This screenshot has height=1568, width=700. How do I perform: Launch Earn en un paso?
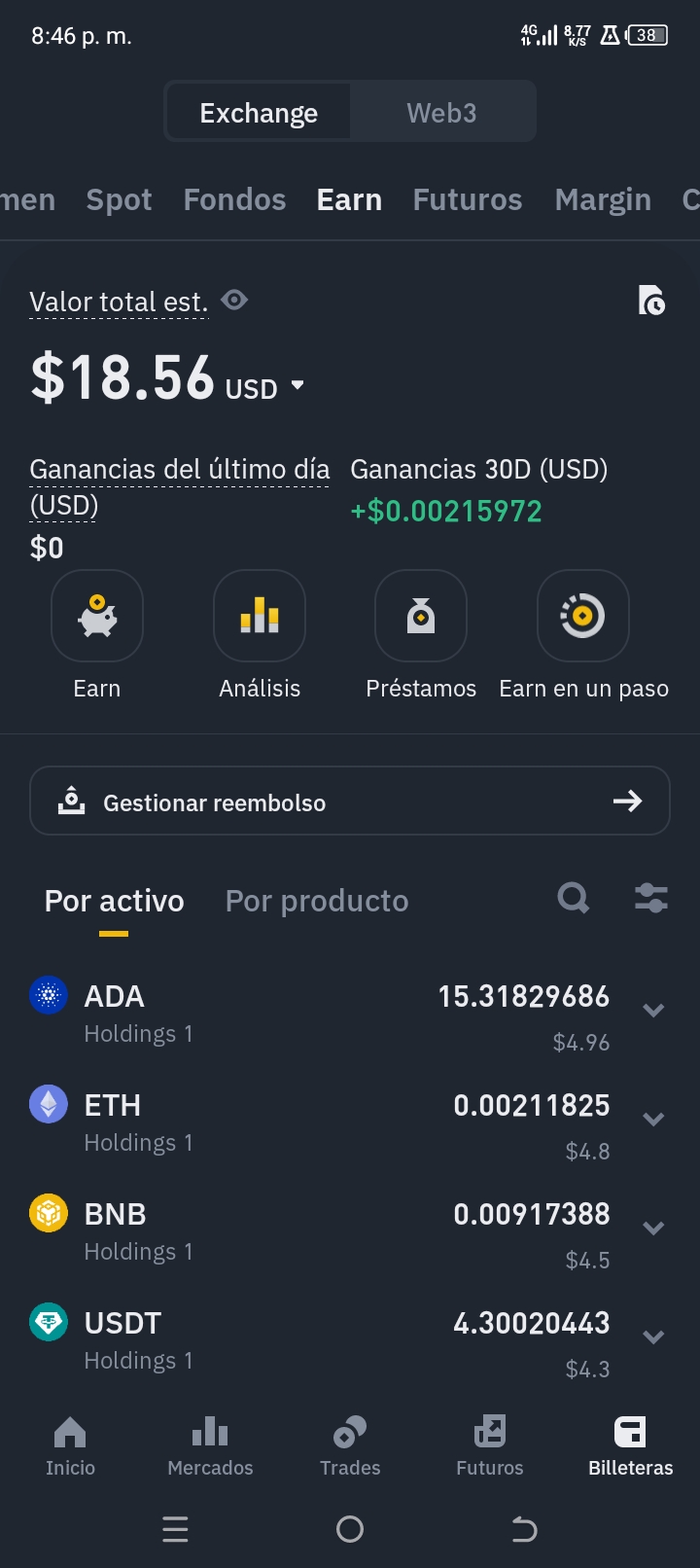pos(583,617)
